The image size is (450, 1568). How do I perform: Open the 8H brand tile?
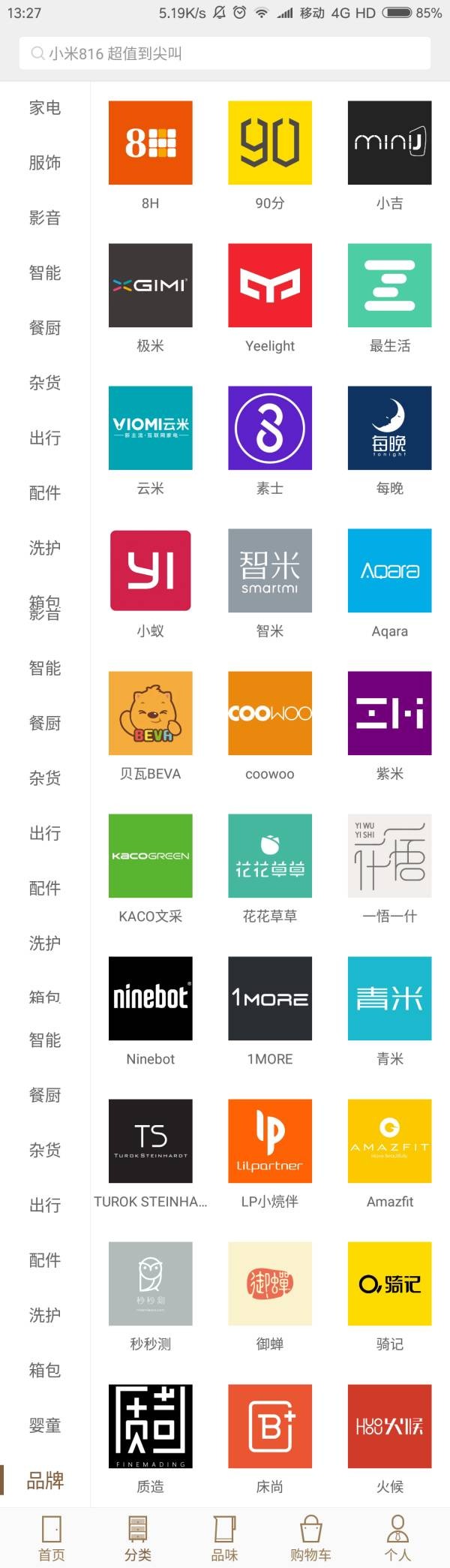[x=150, y=143]
